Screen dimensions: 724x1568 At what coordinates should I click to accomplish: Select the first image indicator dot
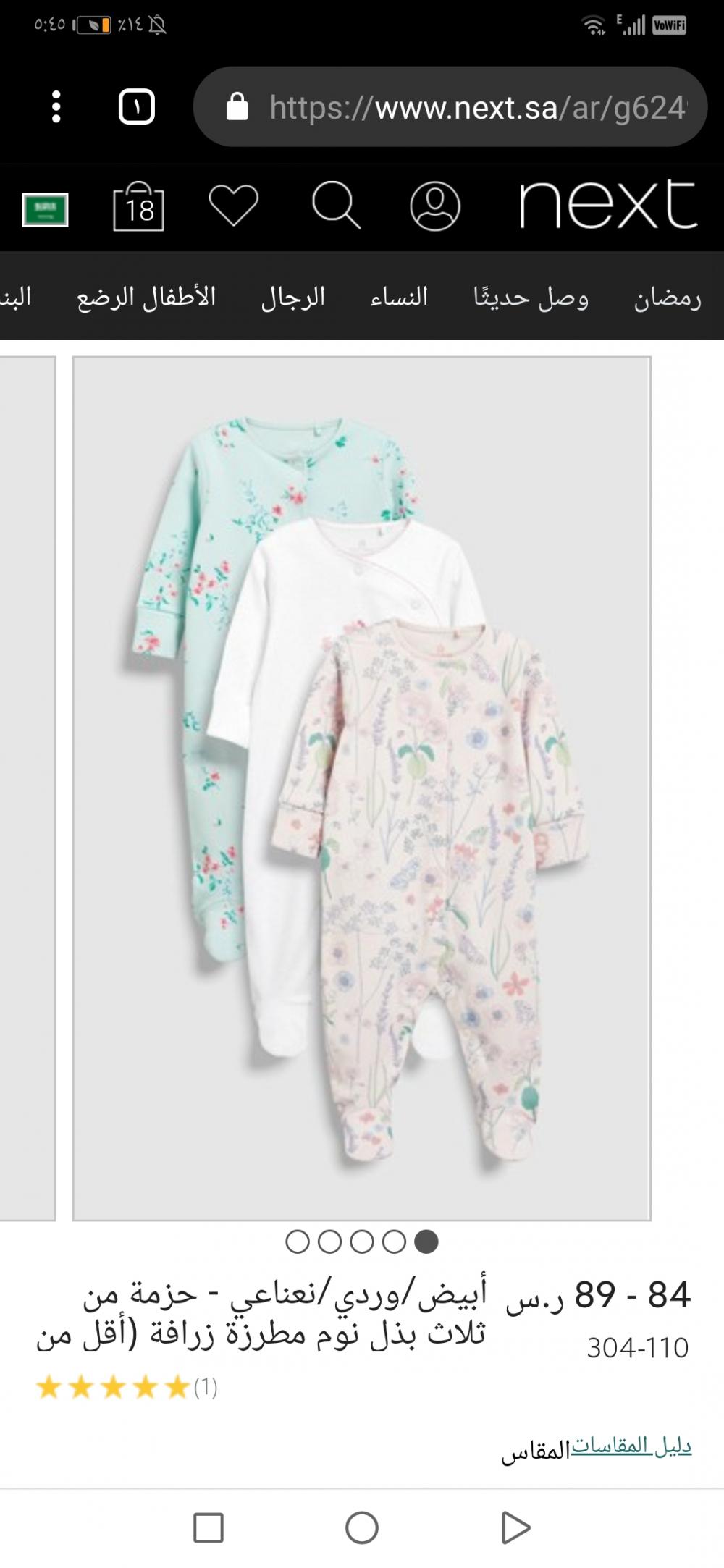[x=298, y=1242]
